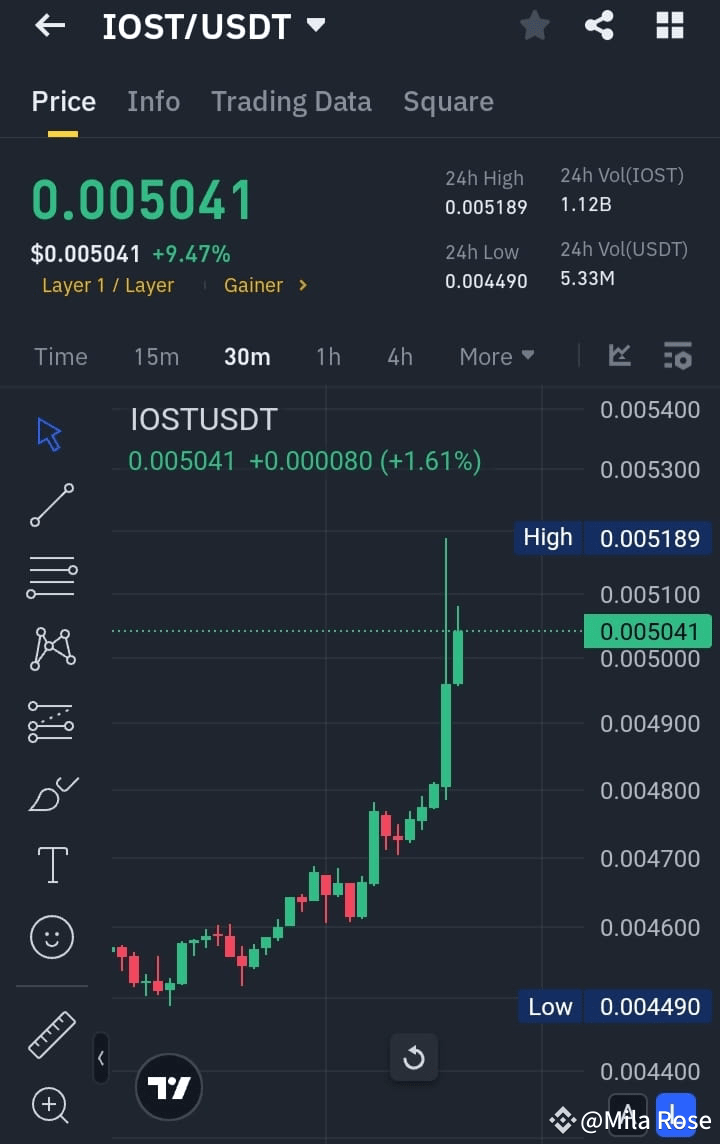Activate the cursor selection tool
The width and height of the screenshot is (720, 1144).
tap(50, 432)
